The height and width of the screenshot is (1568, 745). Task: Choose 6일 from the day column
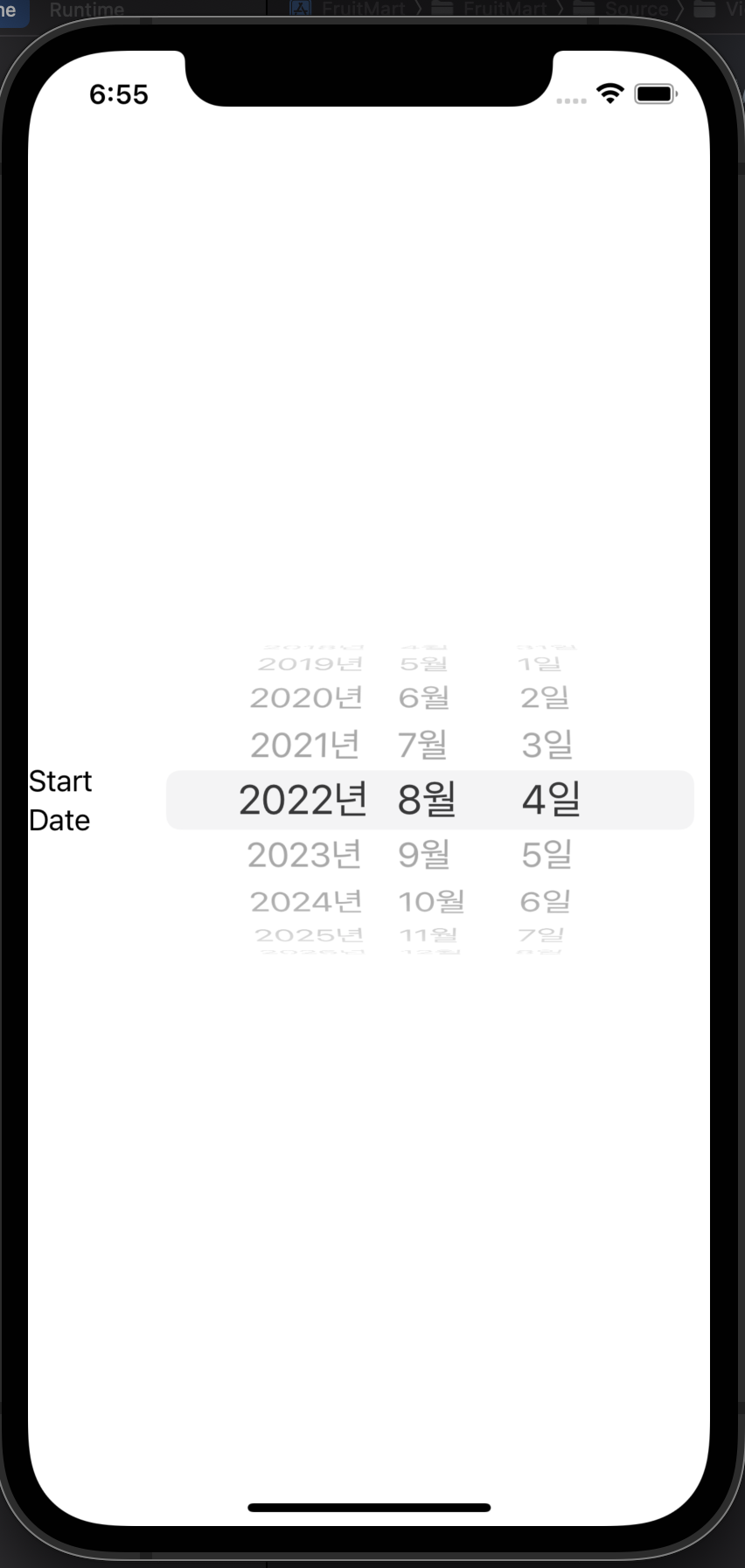tap(546, 901)
